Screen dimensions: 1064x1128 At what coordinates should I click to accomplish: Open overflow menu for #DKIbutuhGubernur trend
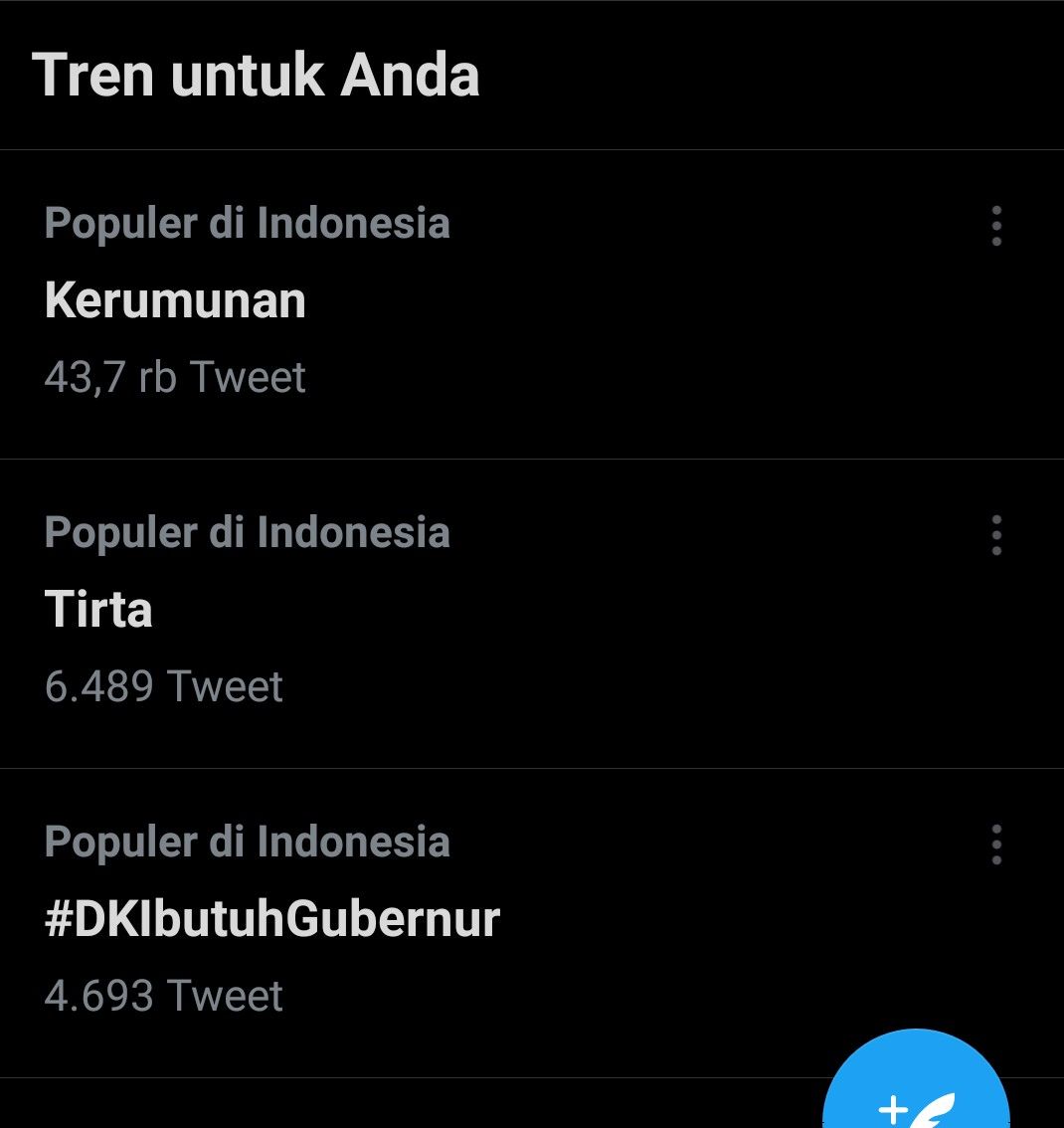click(996, 845)
